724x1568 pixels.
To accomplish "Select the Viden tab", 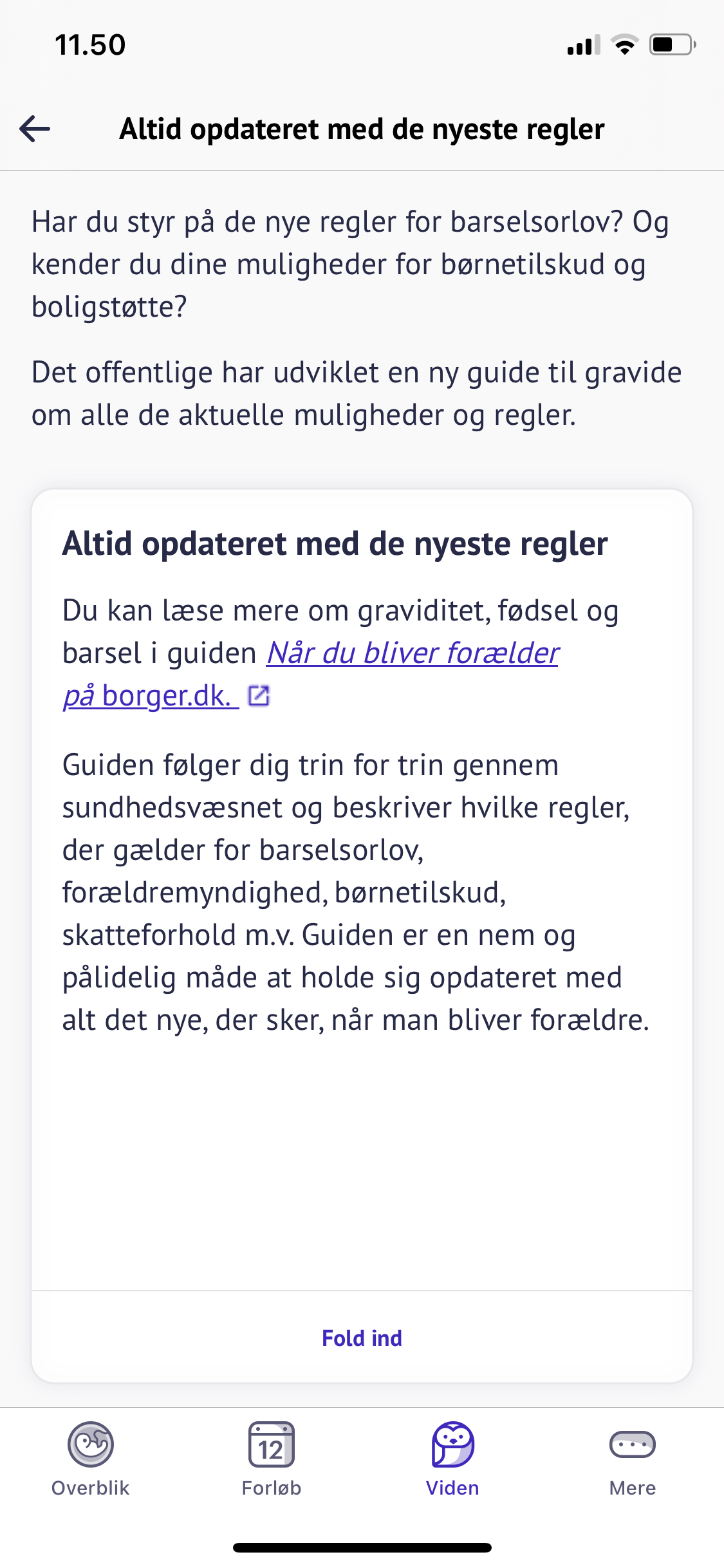I will tap(452, 1459).
